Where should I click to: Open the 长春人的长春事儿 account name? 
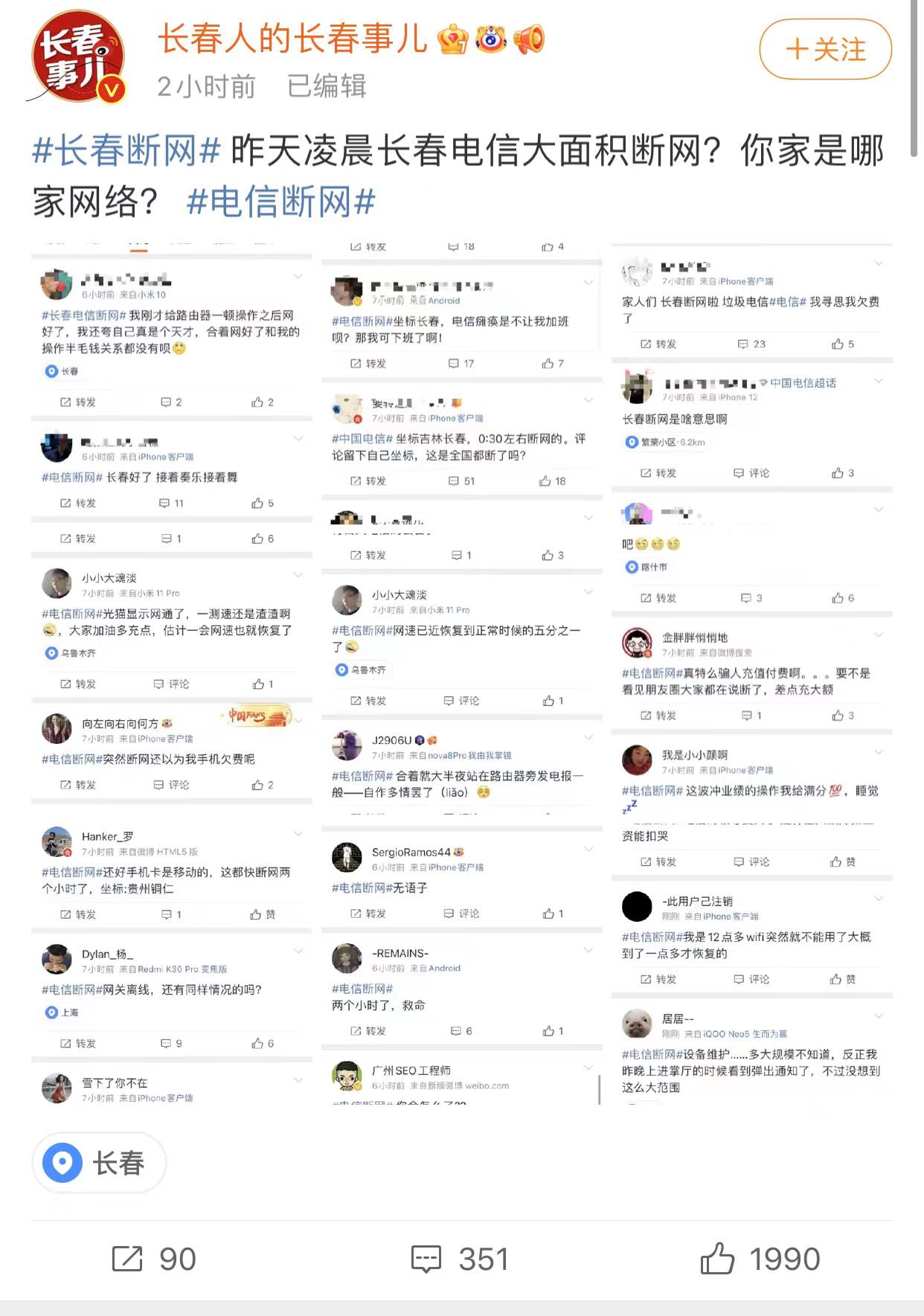tap(292, 39)
